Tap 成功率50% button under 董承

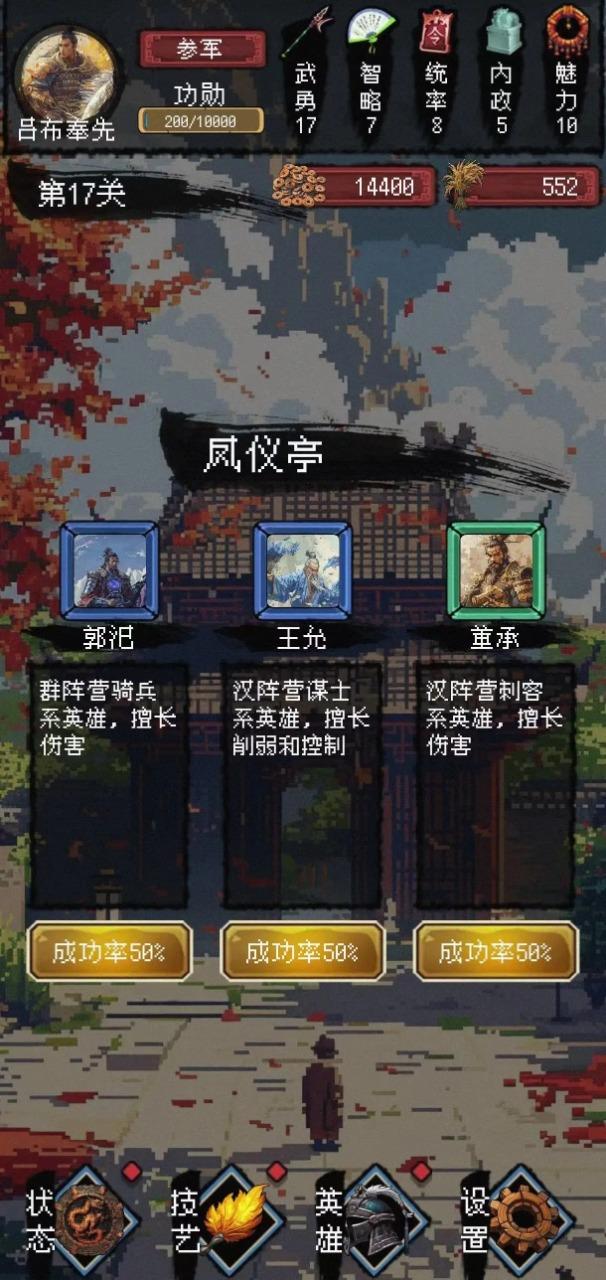pyautogui.click(x=496, y=951)
